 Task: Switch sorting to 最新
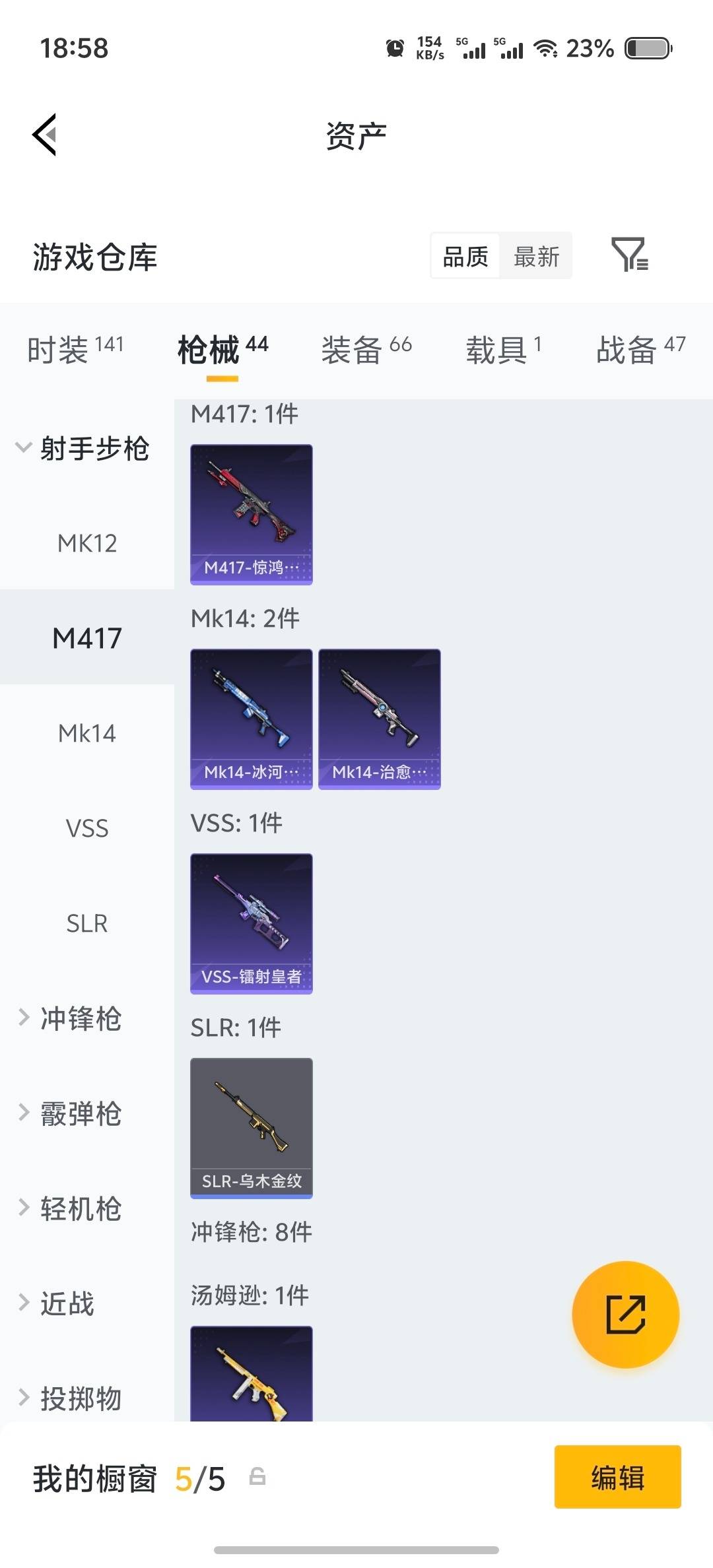(x=537, y=256)
